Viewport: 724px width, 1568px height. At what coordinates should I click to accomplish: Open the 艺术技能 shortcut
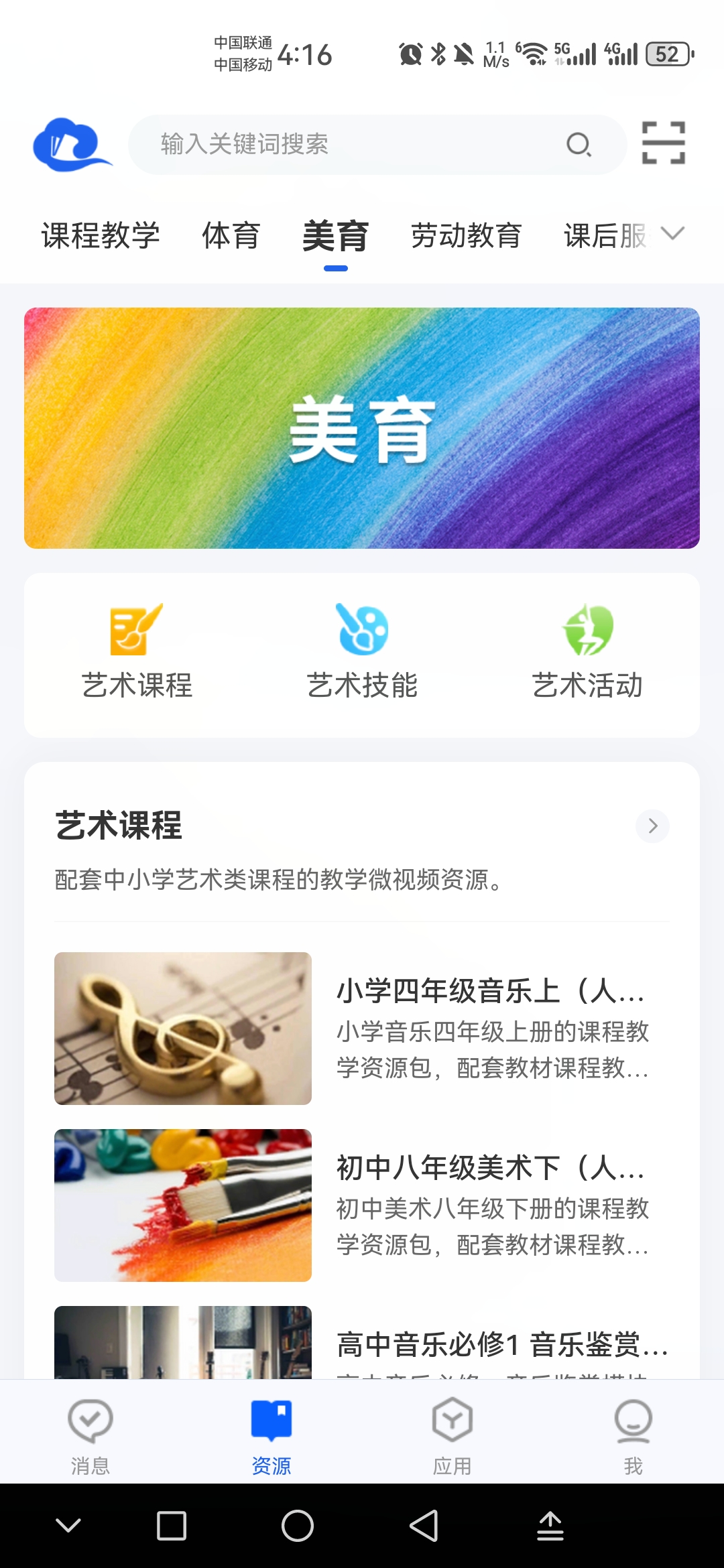coord(362,651)
